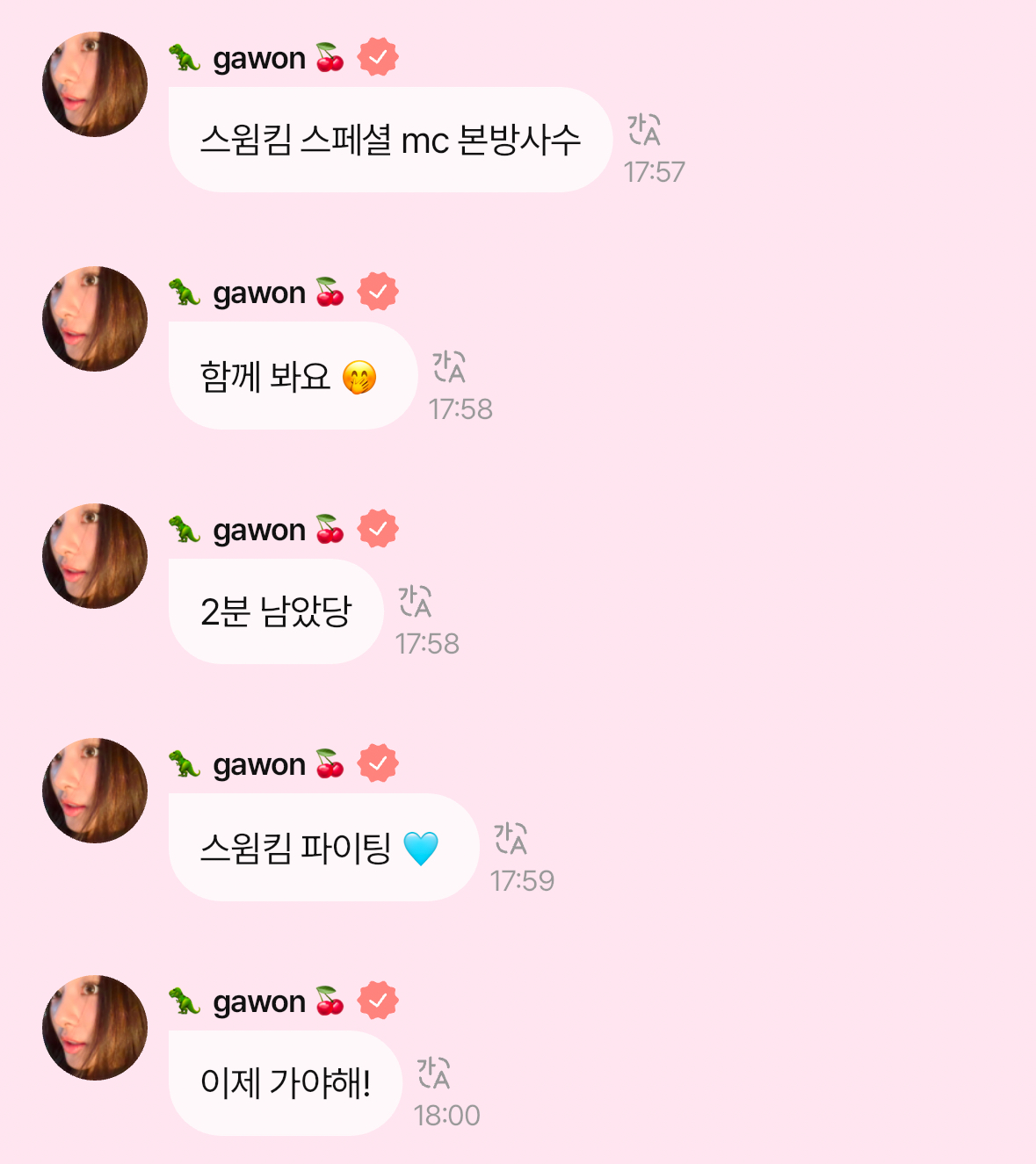
Task: Translate the '함께 봐요' message
Action: [449, 367]
